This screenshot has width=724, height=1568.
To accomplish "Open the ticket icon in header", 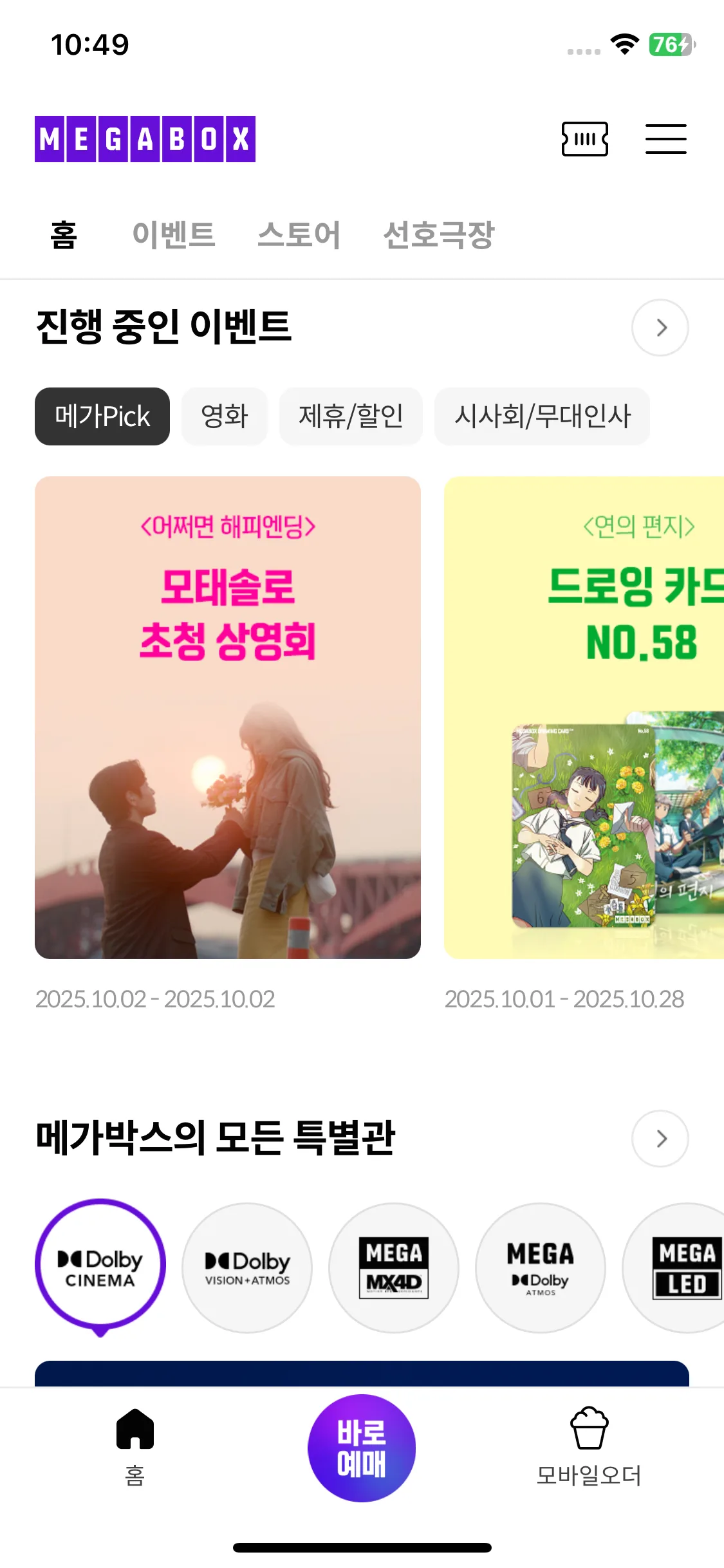I will pyautogui.click(x=584, y=139).
